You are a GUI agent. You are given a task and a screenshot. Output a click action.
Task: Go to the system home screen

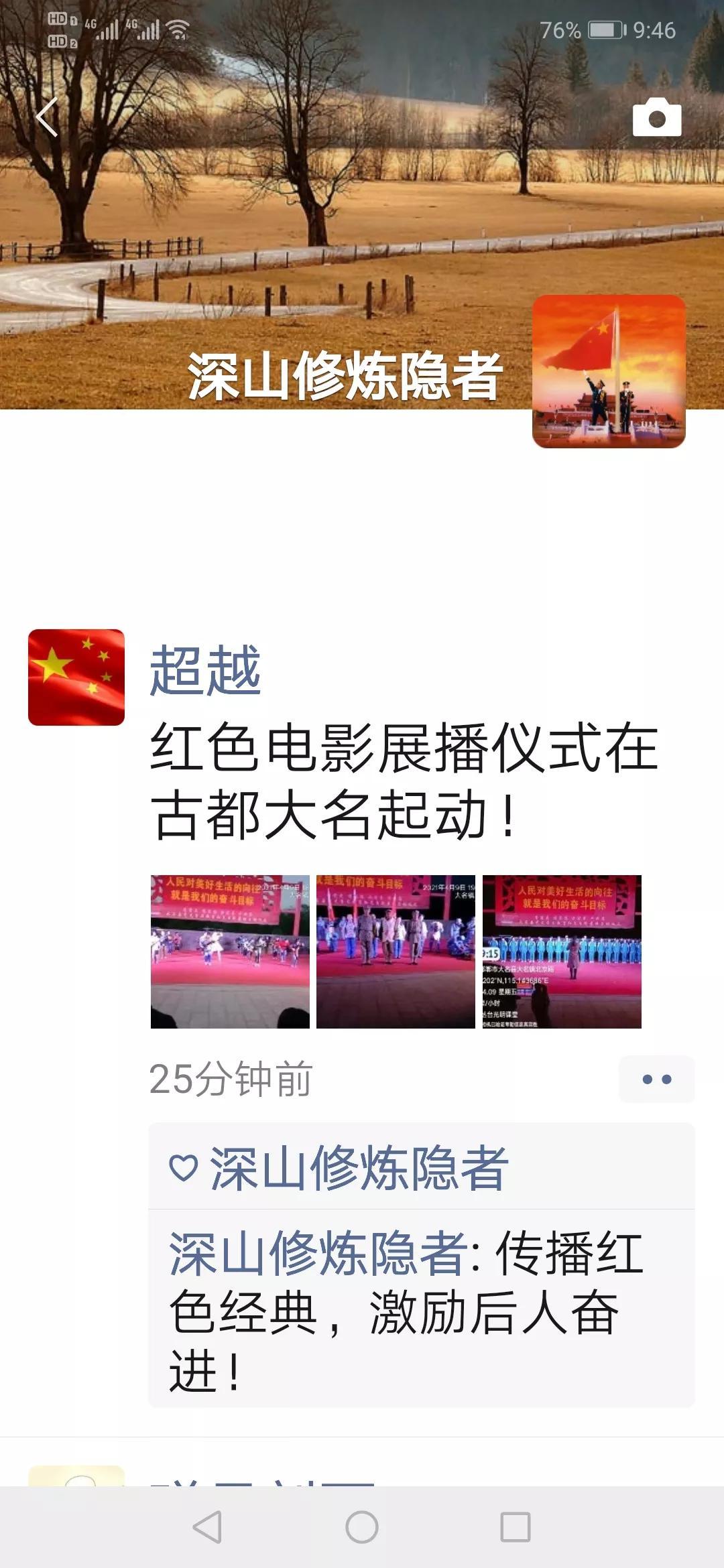(x=362, y=1527)
